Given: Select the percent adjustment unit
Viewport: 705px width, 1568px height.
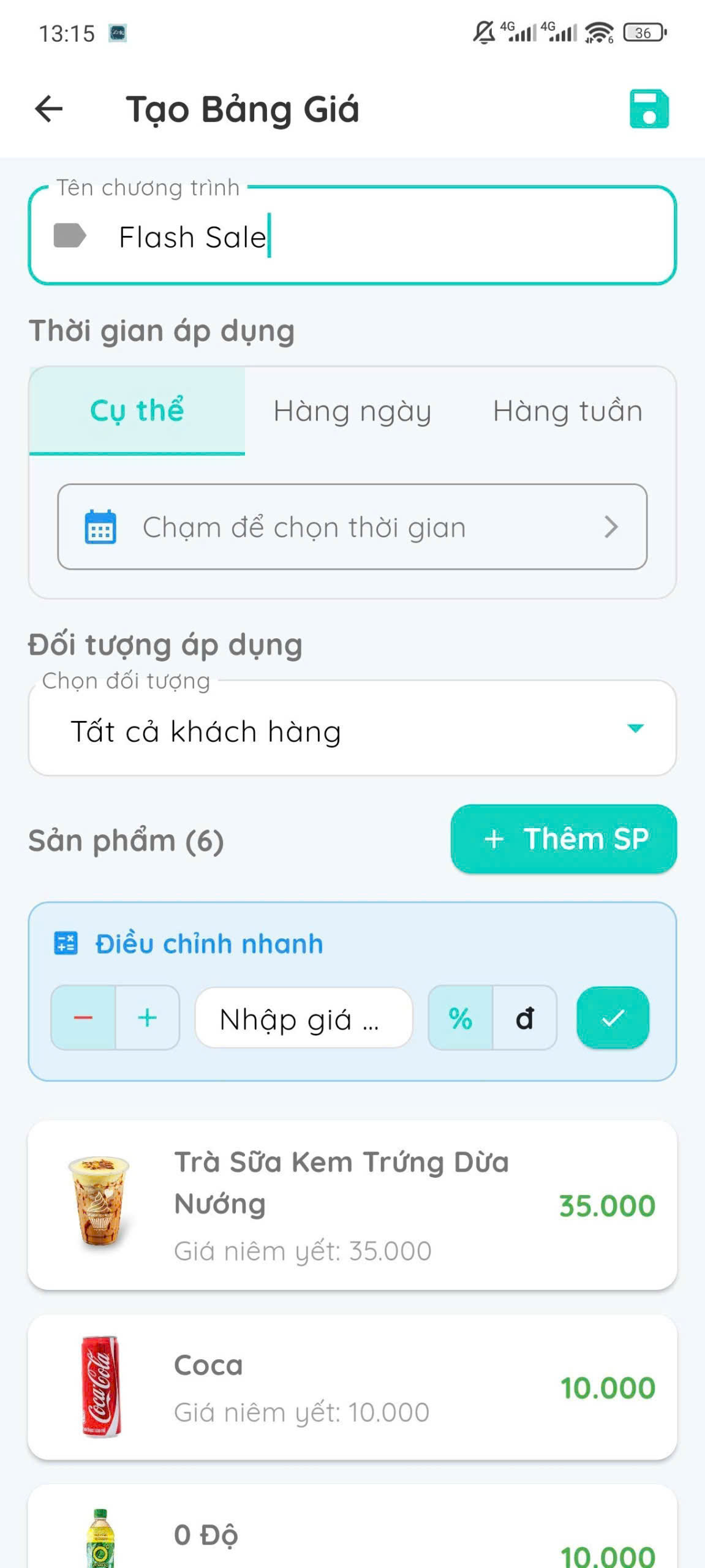Looking at the screenshot, I should [461, 1018].
